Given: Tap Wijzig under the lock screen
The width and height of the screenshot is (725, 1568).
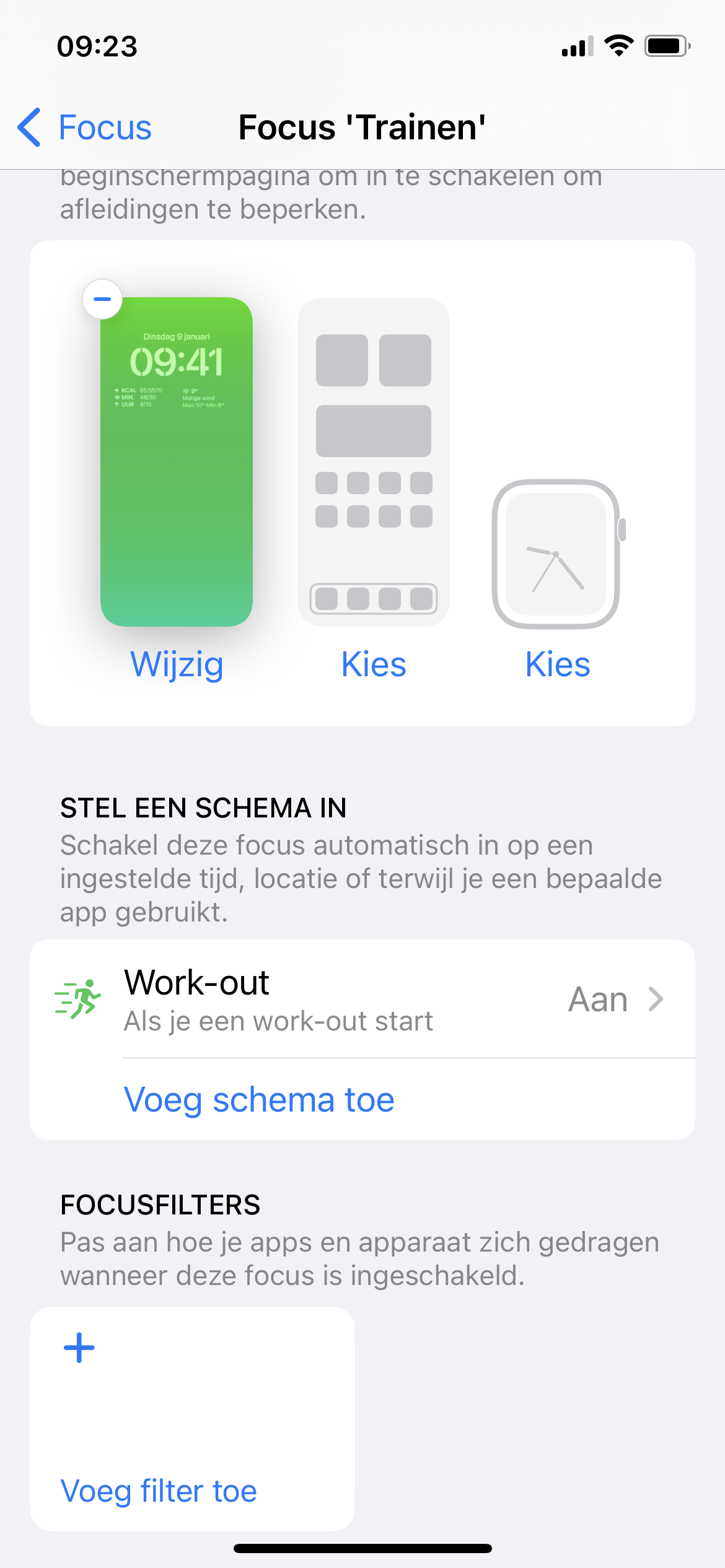Looking at the screenshot, I should pos(177,664).
